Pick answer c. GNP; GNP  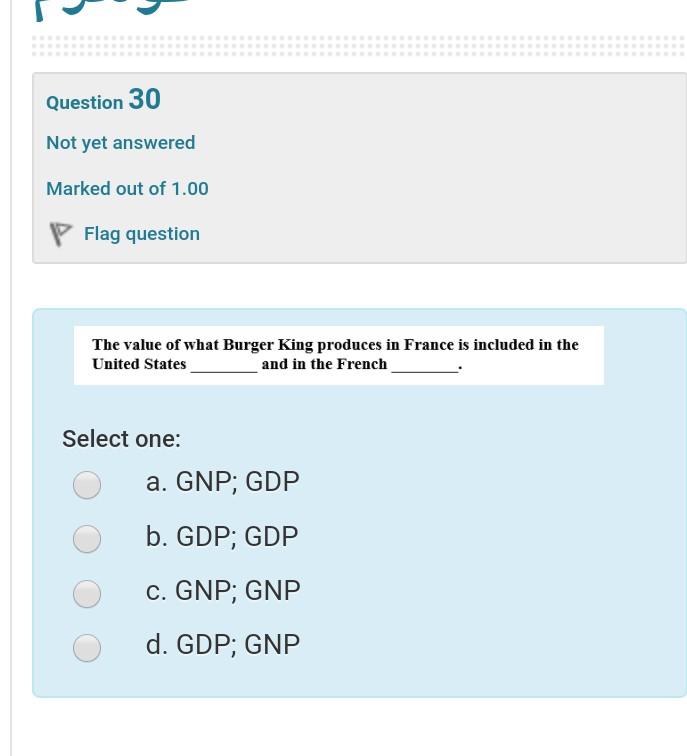pyautogui.click(x=87, y=594)
